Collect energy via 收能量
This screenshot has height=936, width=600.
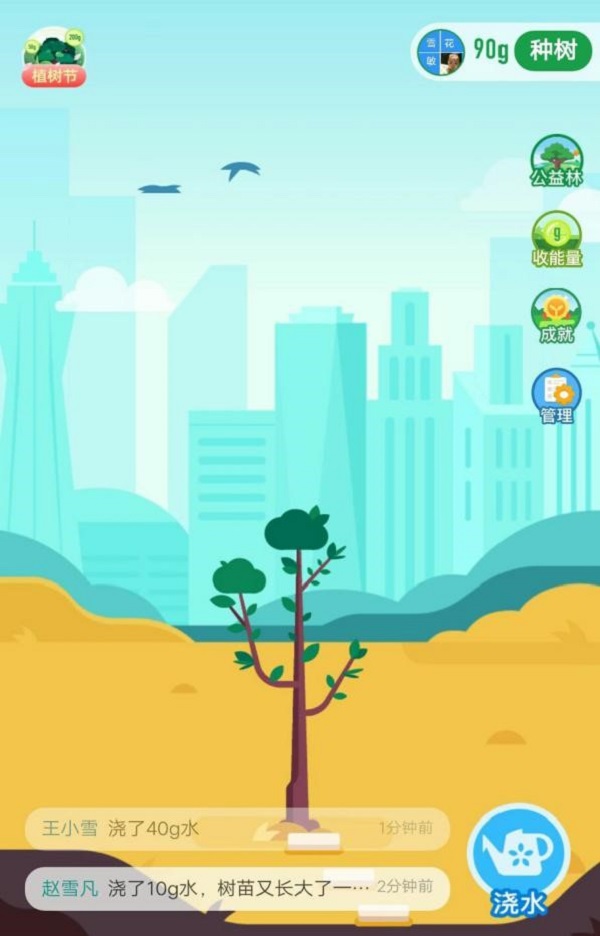pyautogui.click(x=556, y=238)
